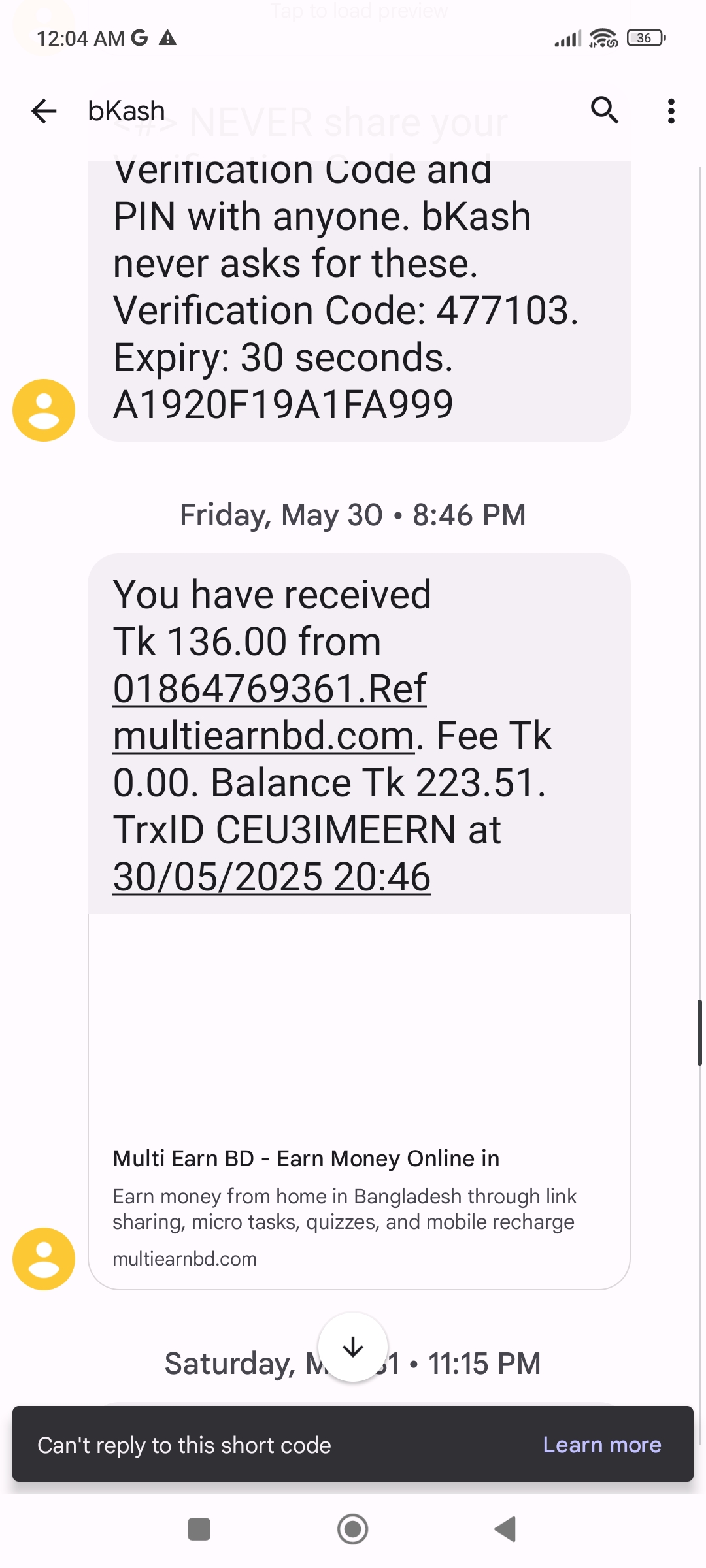Open the multiearnbd.com link in message
This screenshot has height=1568, width=706.
point(263,736)
